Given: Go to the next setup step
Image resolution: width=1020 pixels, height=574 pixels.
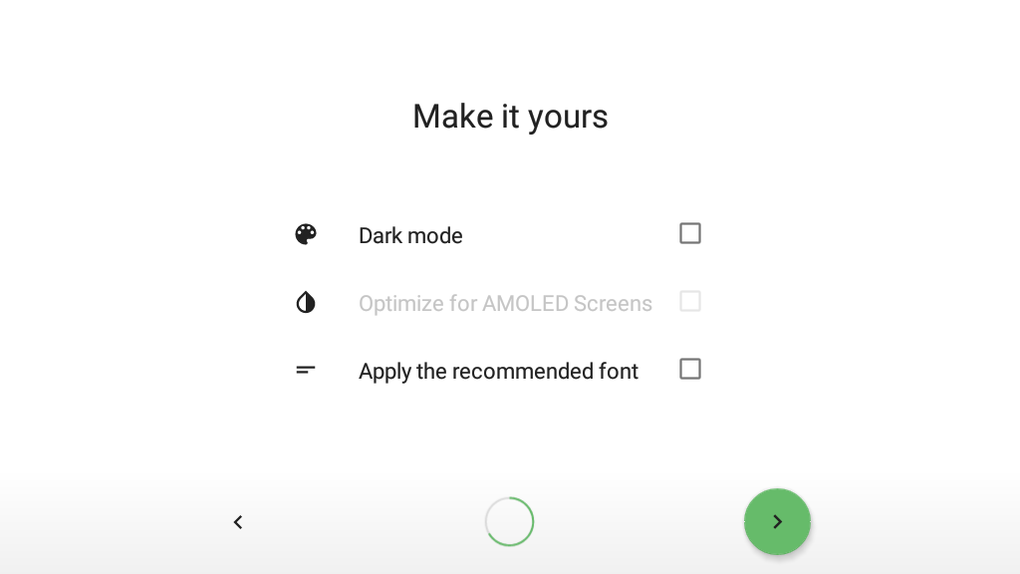Looking at the screenshot, I should pos(777,522).
